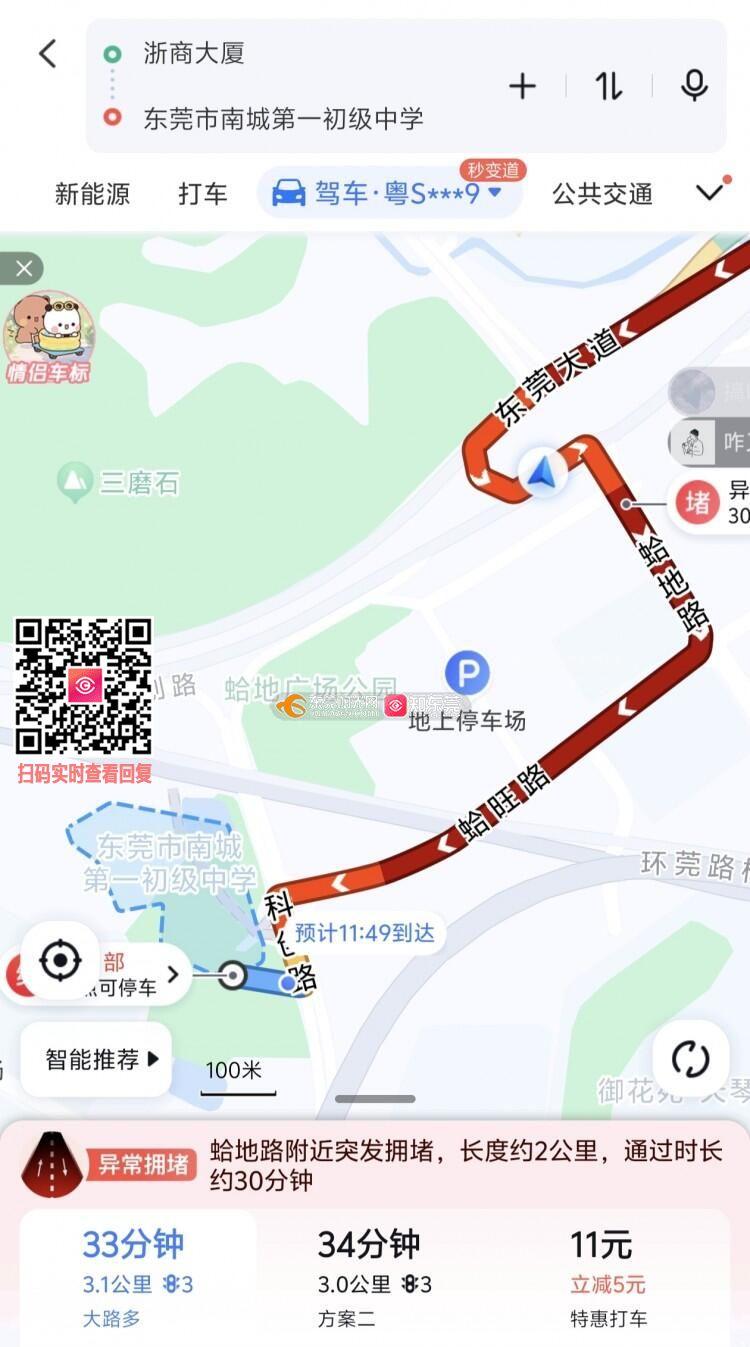Switch to the 公共交通 tab

pyautogui.click(x=602, y=193)
